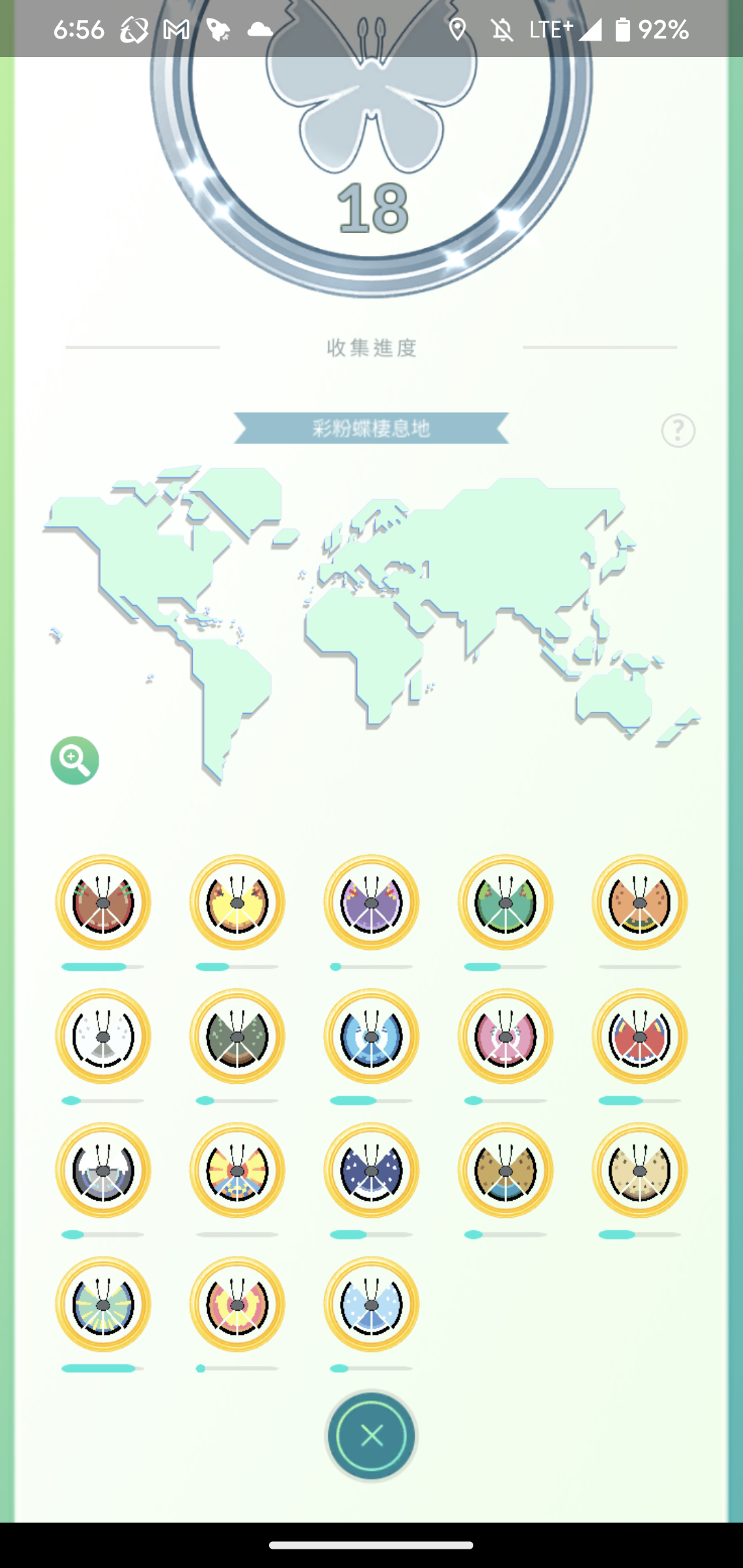Open the help question mark icon
This screenshot has height=1568, width=743.
[678, 431]
